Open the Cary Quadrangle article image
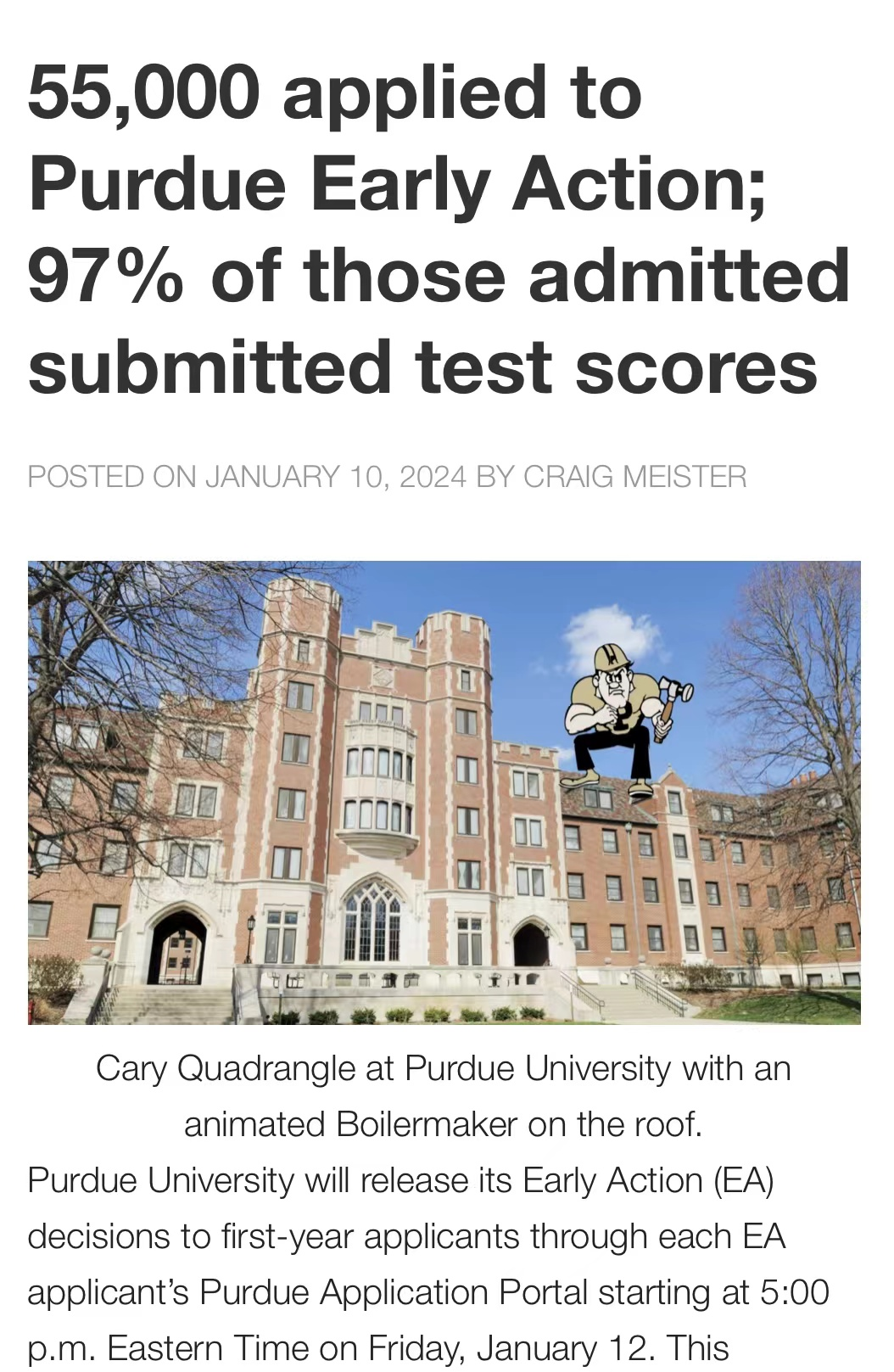894x1372 pixels. point(444,792)
